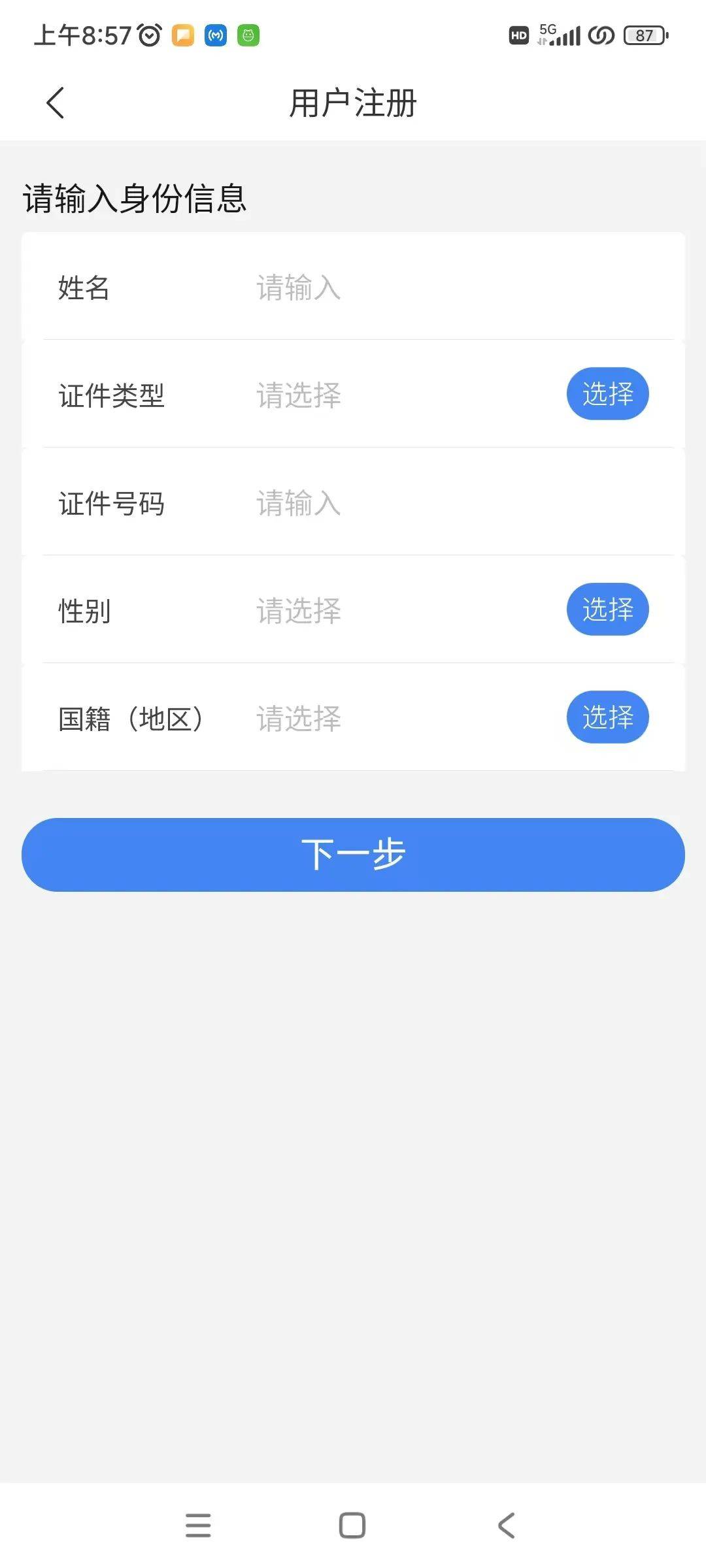Open the 证件类型 selection picker
Image resolution: width=706 pixels, height=1568 pixels.
coord(607,393)
